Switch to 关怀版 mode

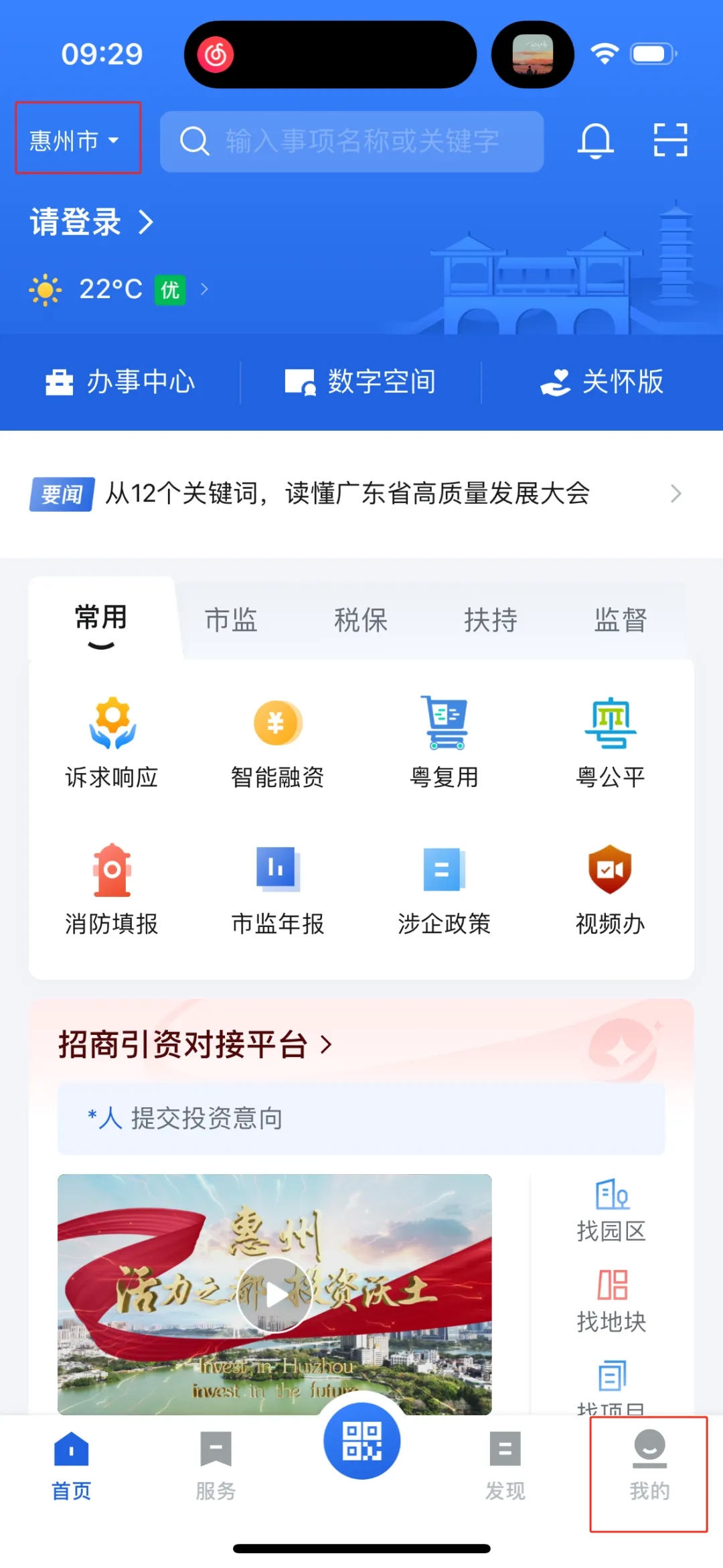[x=602, y=382]
